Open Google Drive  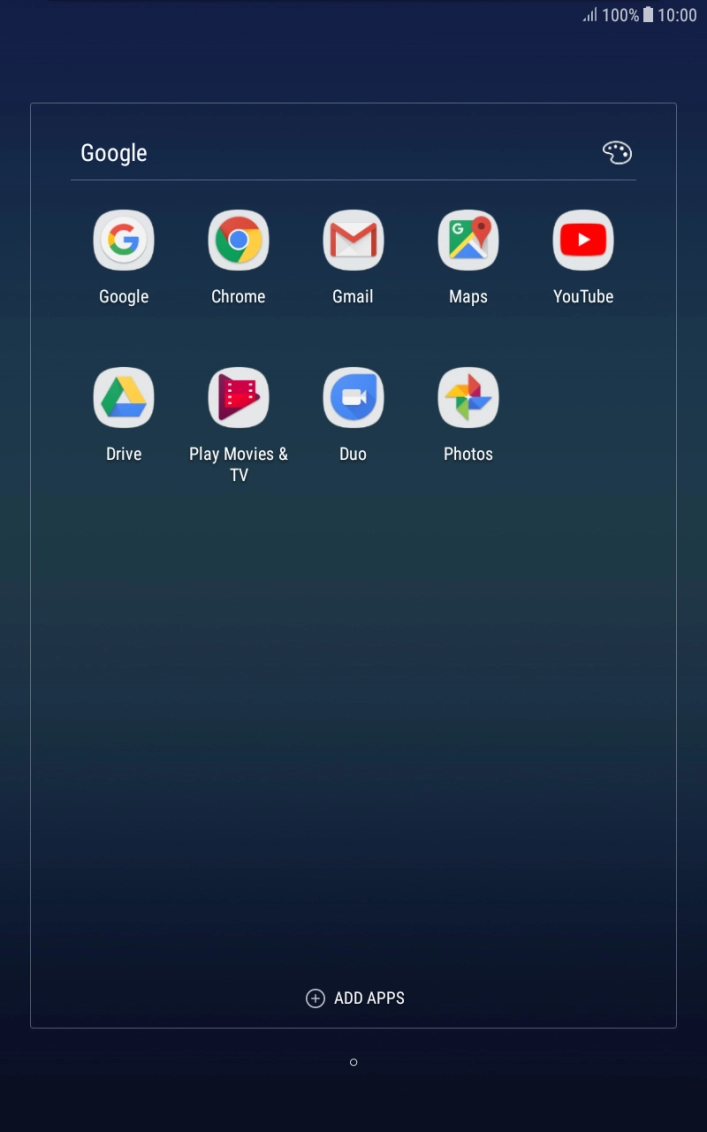(x=124, y=398)
